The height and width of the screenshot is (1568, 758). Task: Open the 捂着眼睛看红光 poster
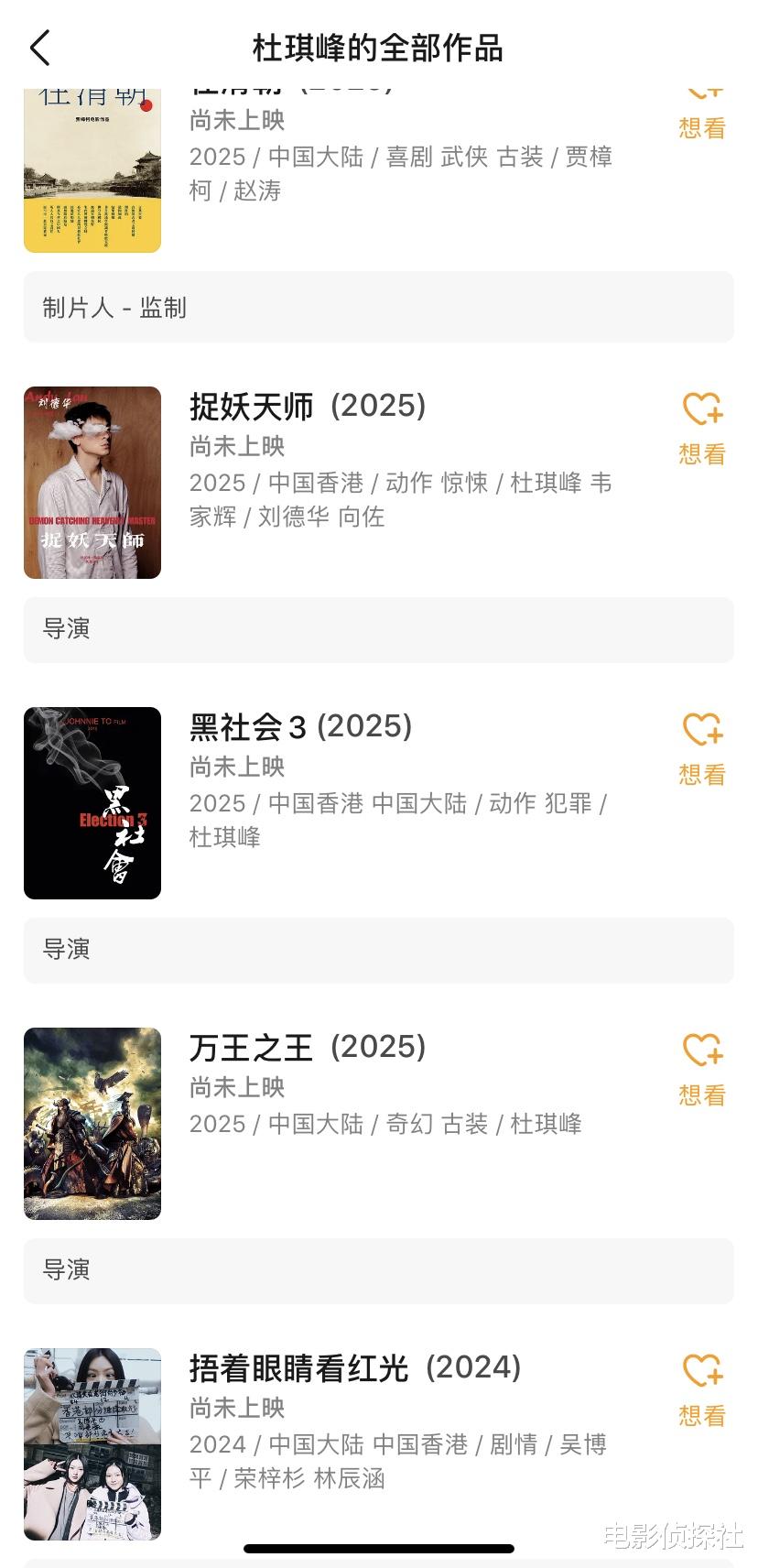pos(92,1444)
